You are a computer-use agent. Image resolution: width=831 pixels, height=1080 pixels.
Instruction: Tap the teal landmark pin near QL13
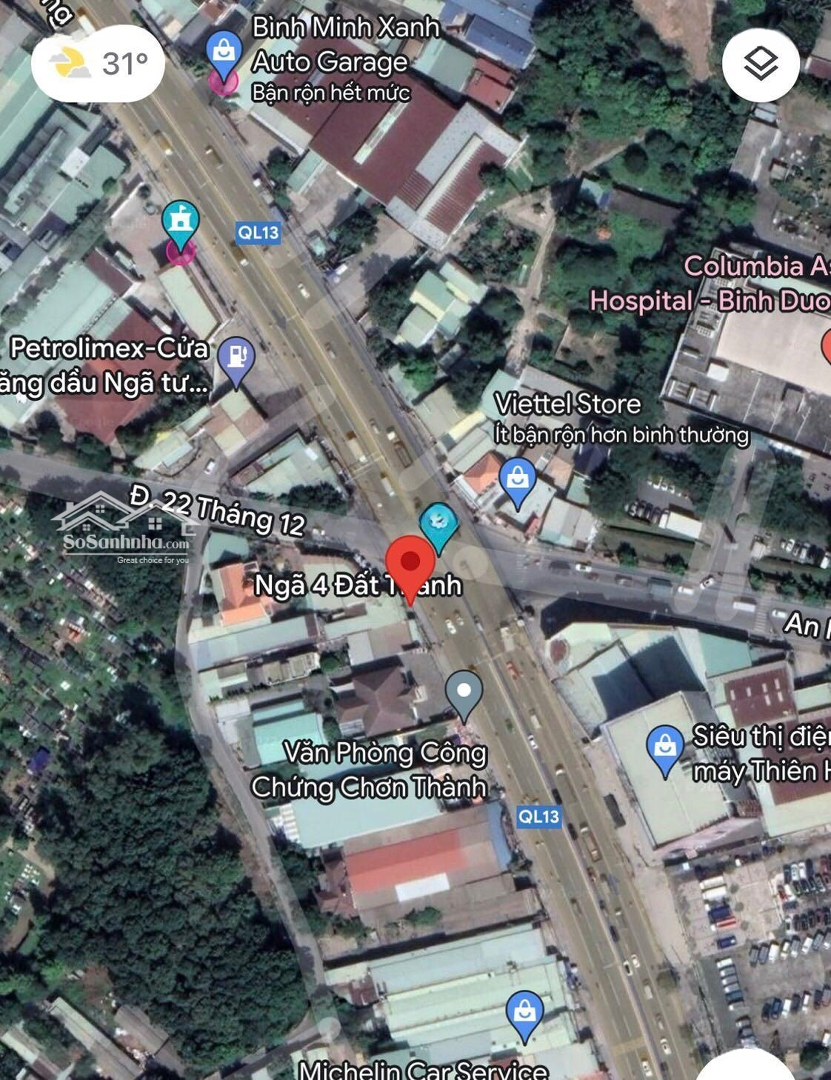click(x=180, y=223)
